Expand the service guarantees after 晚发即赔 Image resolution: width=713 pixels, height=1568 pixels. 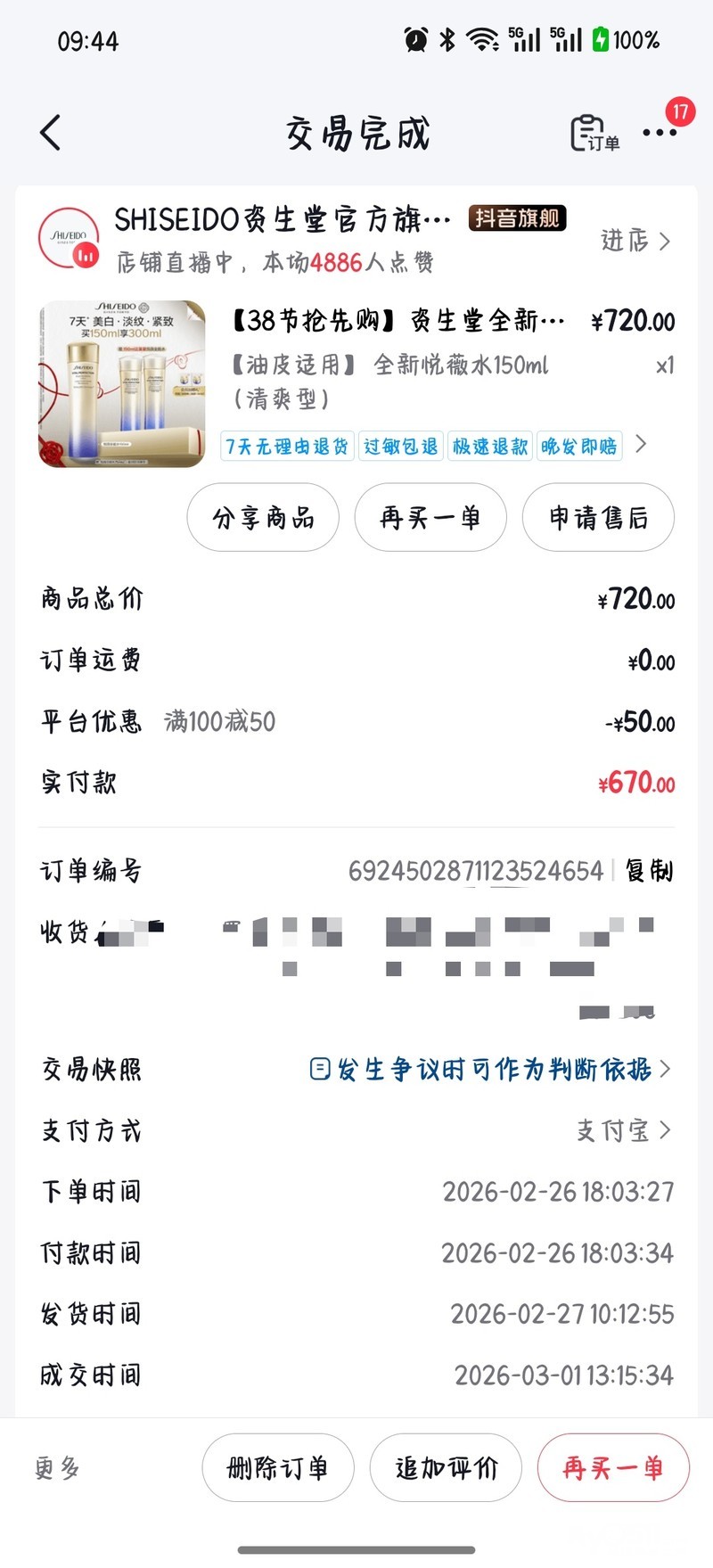pyautogui.click(x=640, y=444)
